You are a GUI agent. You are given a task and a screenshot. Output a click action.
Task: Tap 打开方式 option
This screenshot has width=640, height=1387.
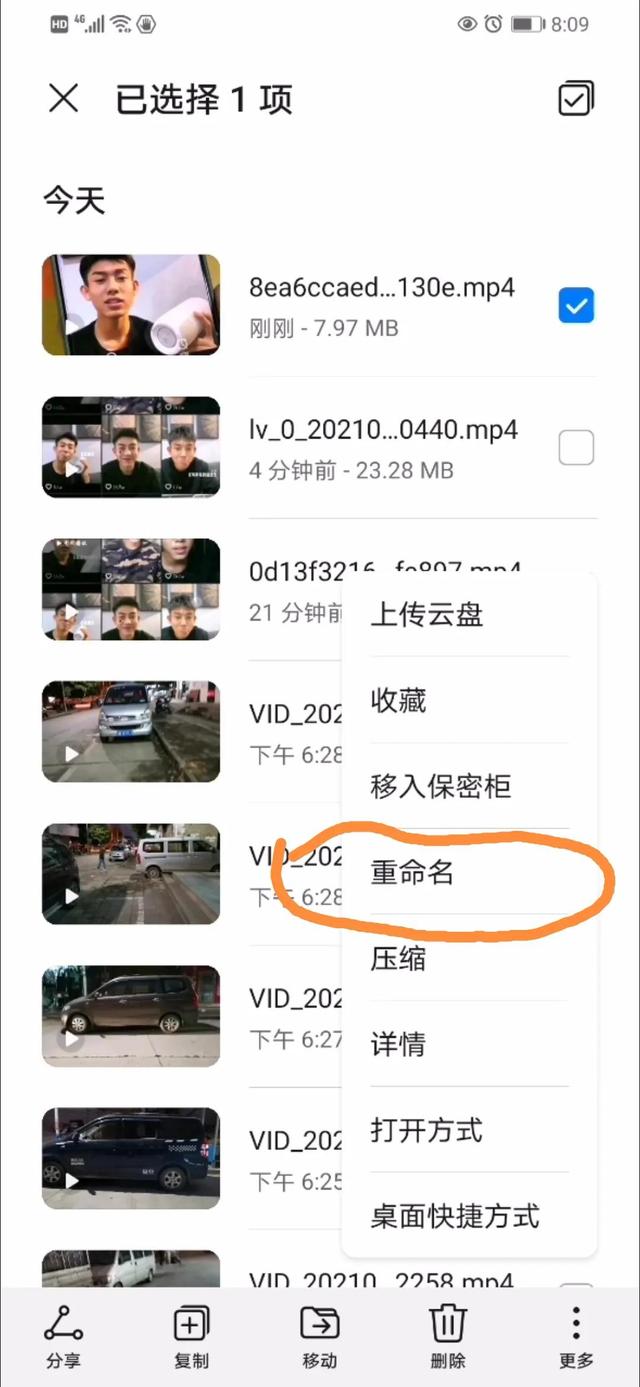(427, 1130)
